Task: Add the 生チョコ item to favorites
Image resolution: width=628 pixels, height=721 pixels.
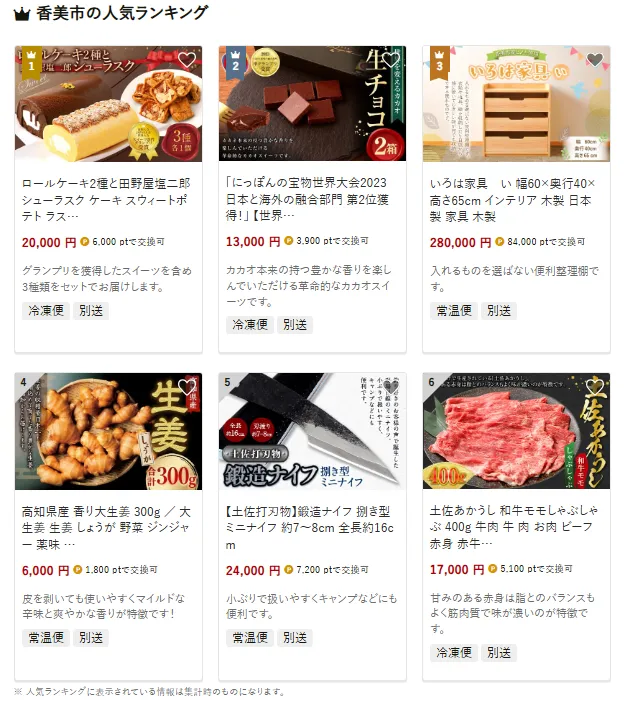Action: coord(390,60)
